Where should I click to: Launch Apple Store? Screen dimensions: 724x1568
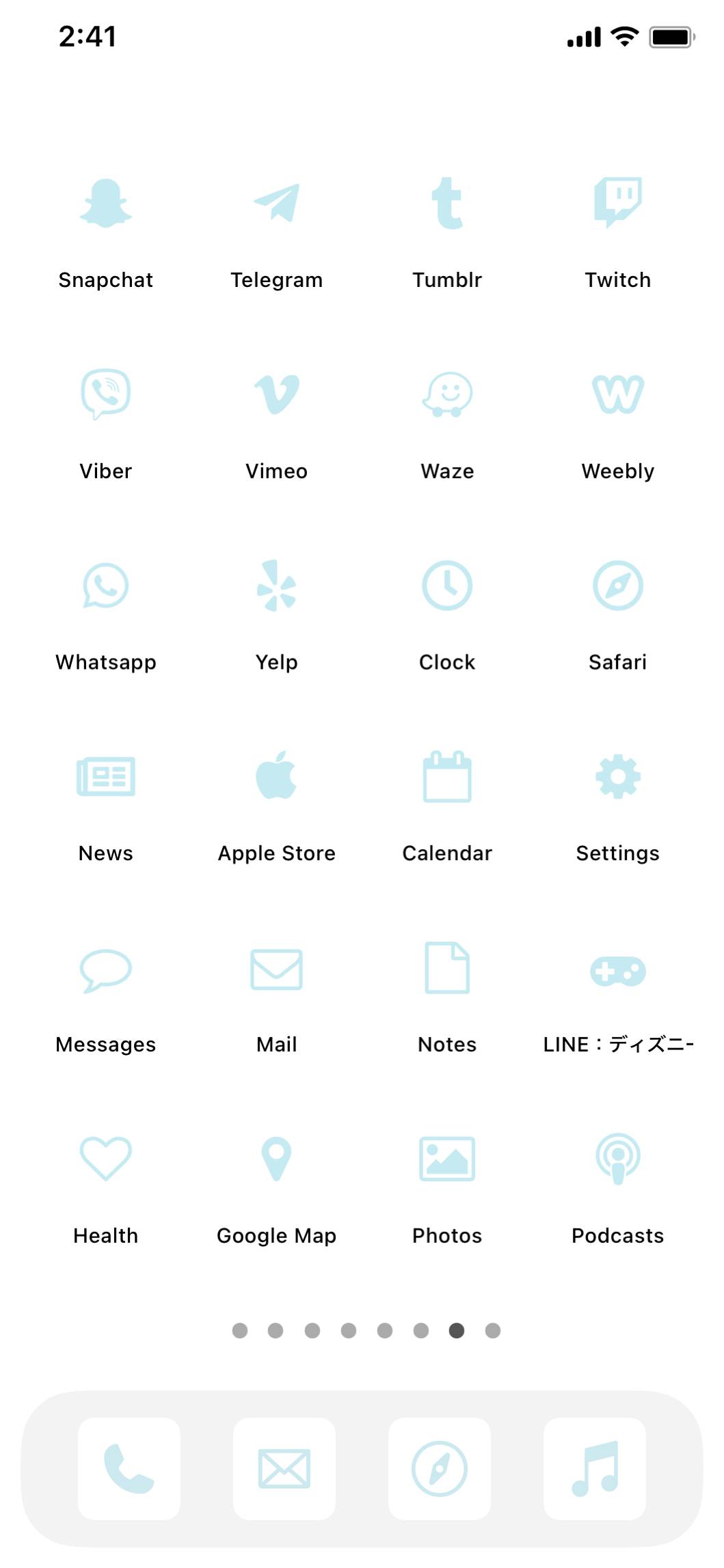276,777
